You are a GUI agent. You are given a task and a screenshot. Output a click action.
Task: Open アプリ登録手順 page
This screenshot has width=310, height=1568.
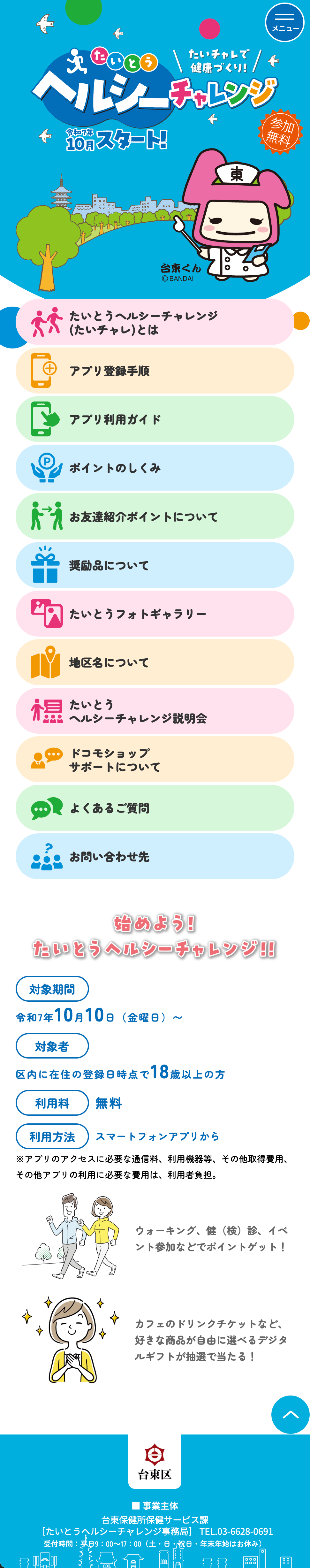point(155,371)
